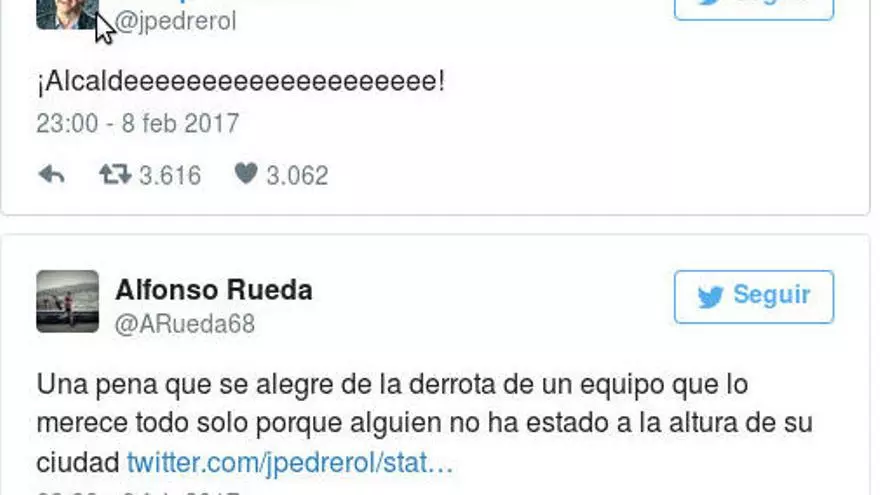This screenshot has width=880, height=495.
Task: Open the 23:00 - 8 feb 2017 timestamp
Action: (138, 124)
